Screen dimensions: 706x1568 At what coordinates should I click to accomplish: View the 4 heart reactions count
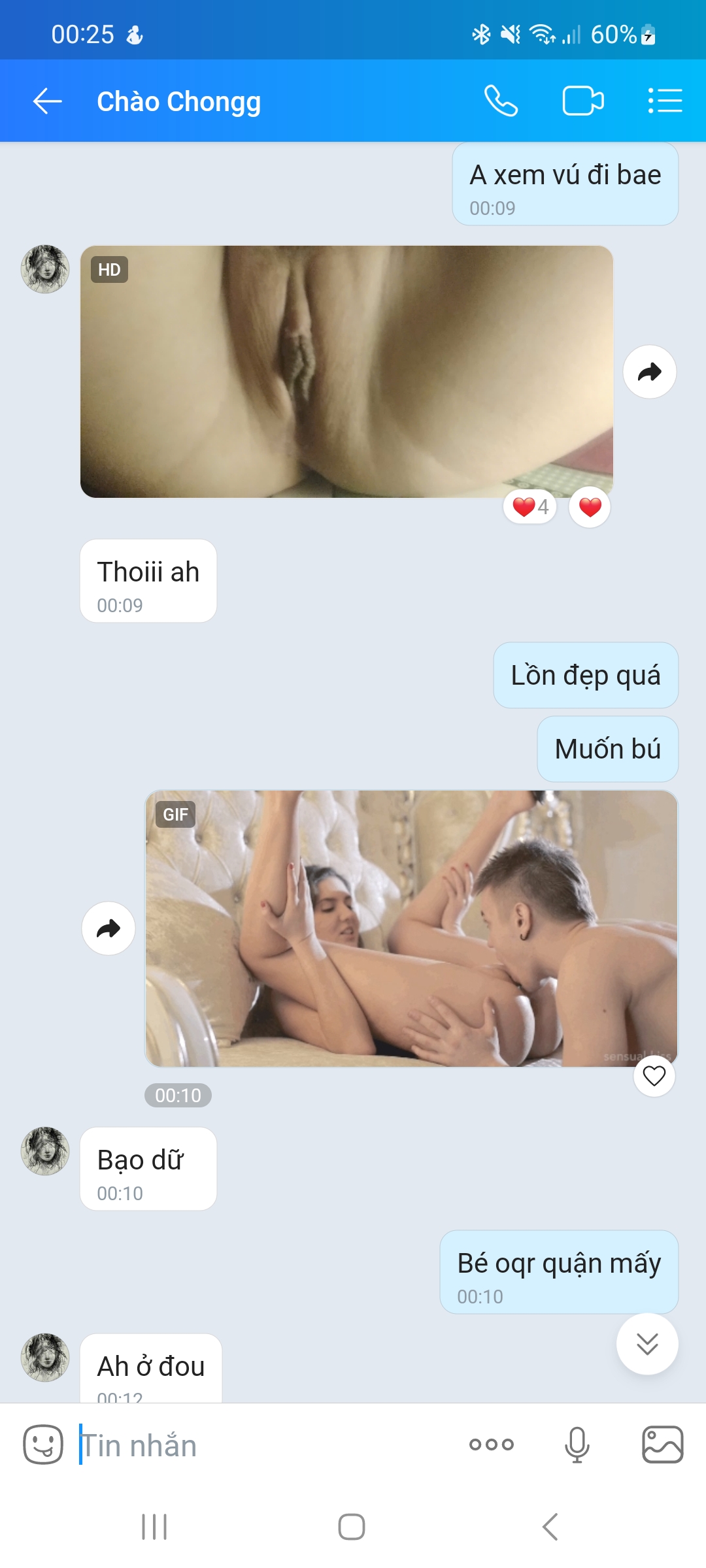[530, 507]
